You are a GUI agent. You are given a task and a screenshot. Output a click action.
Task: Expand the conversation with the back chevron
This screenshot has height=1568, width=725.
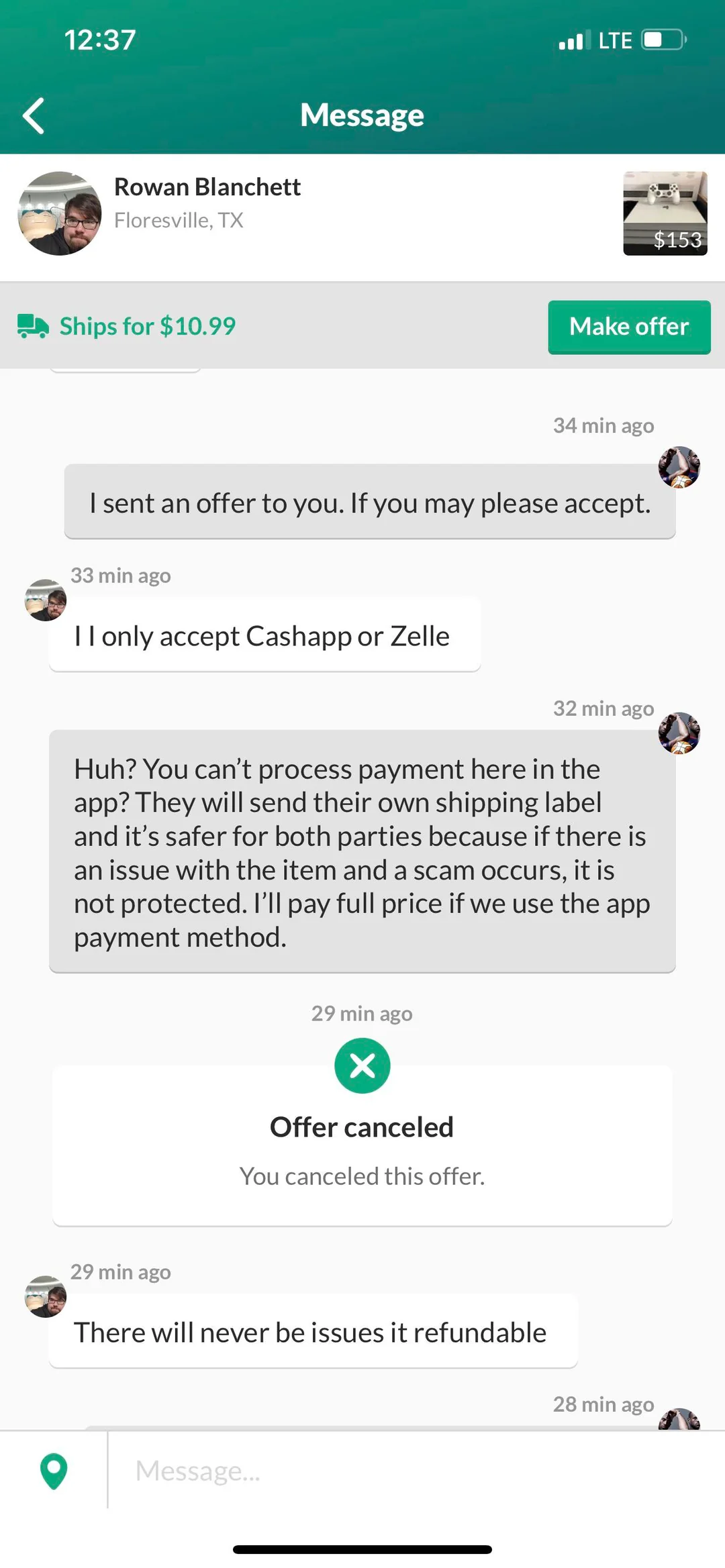(x=34, y=115)
